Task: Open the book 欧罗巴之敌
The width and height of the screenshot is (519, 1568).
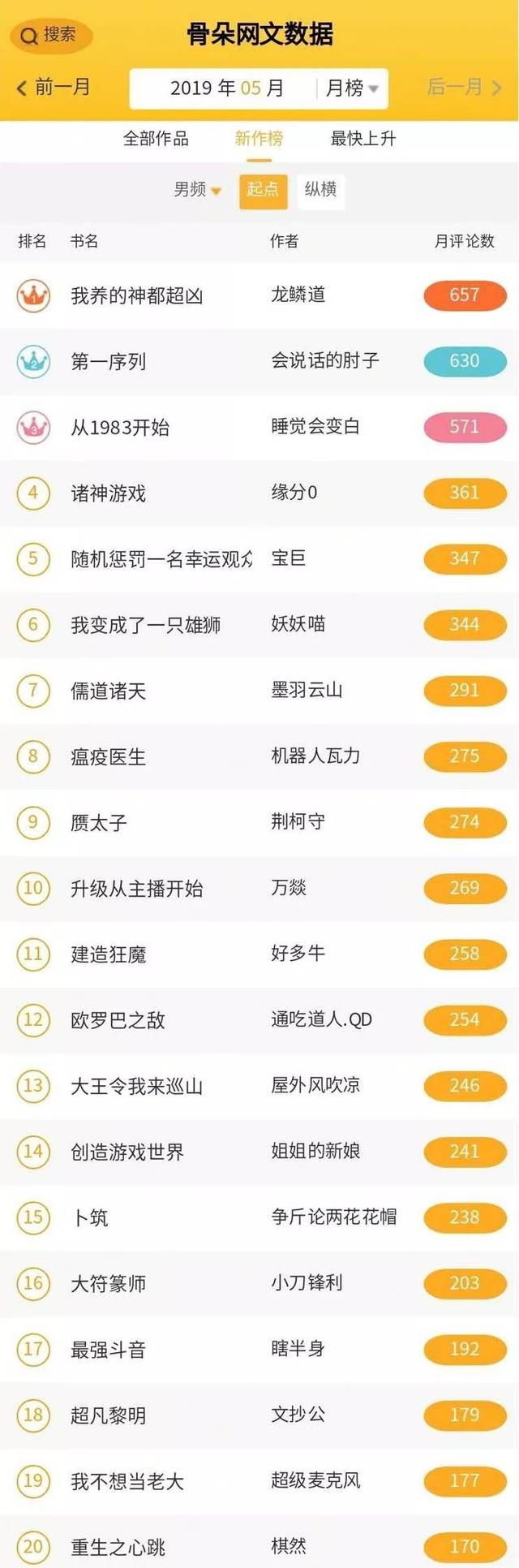Action: coord(118,1020)
